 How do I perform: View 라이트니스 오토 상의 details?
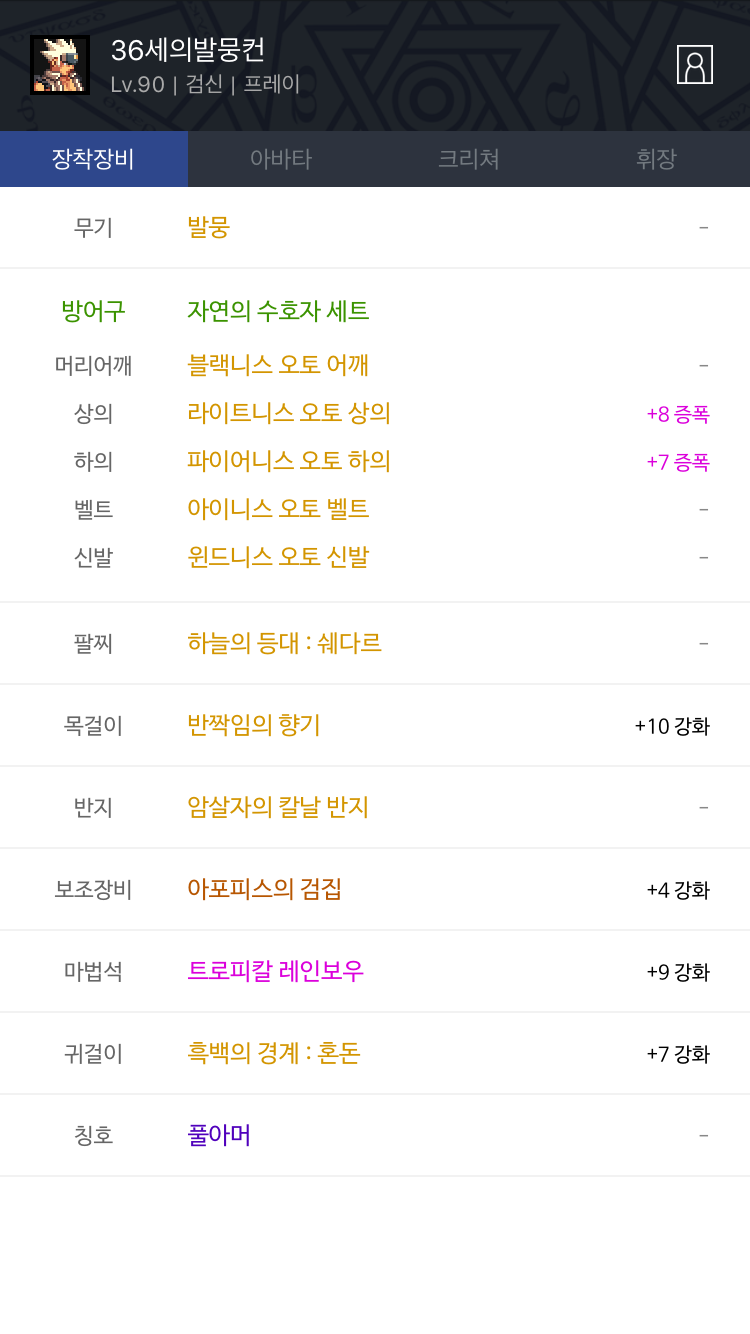pyautogui.click(x=289, y=413)
